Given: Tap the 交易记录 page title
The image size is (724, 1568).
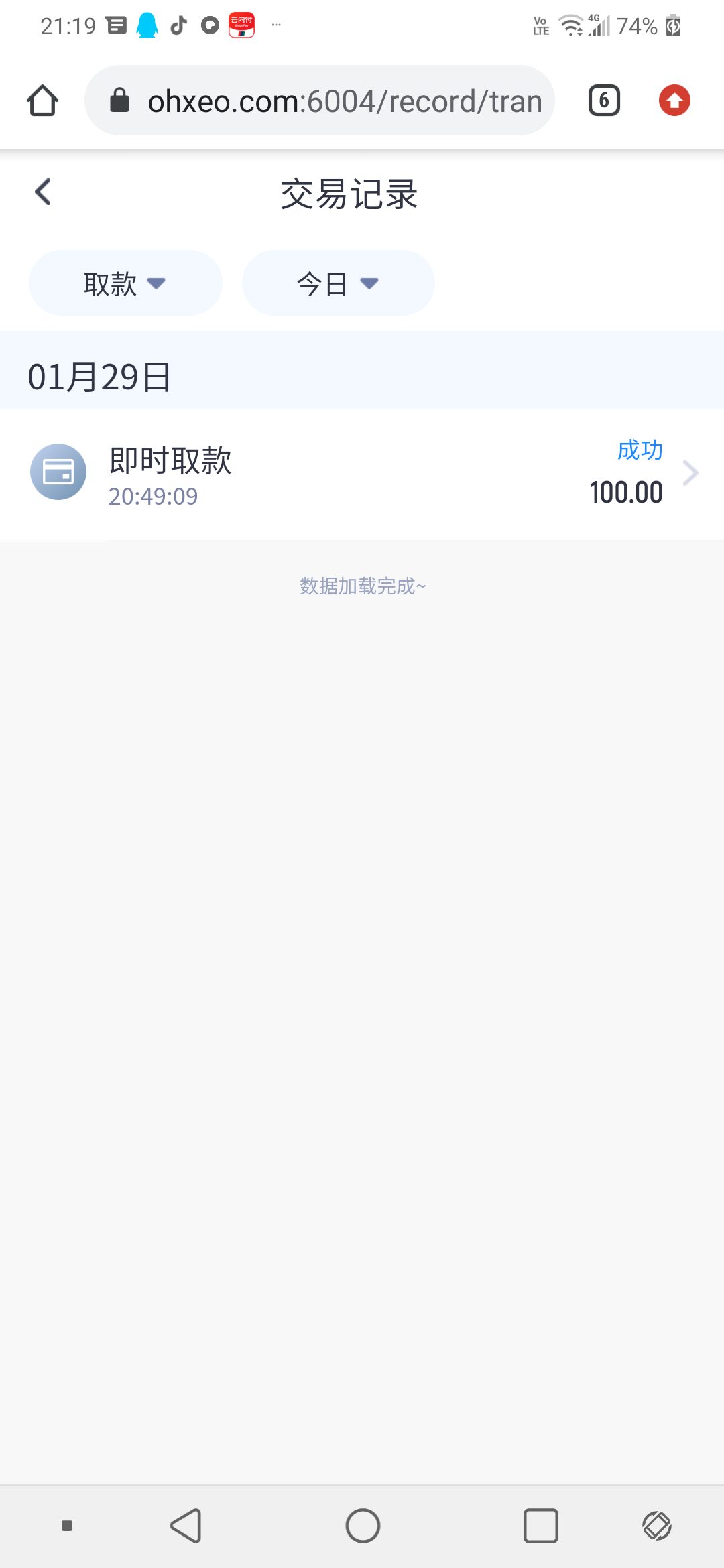Looking at the screenshot, I should click(349, 194).
